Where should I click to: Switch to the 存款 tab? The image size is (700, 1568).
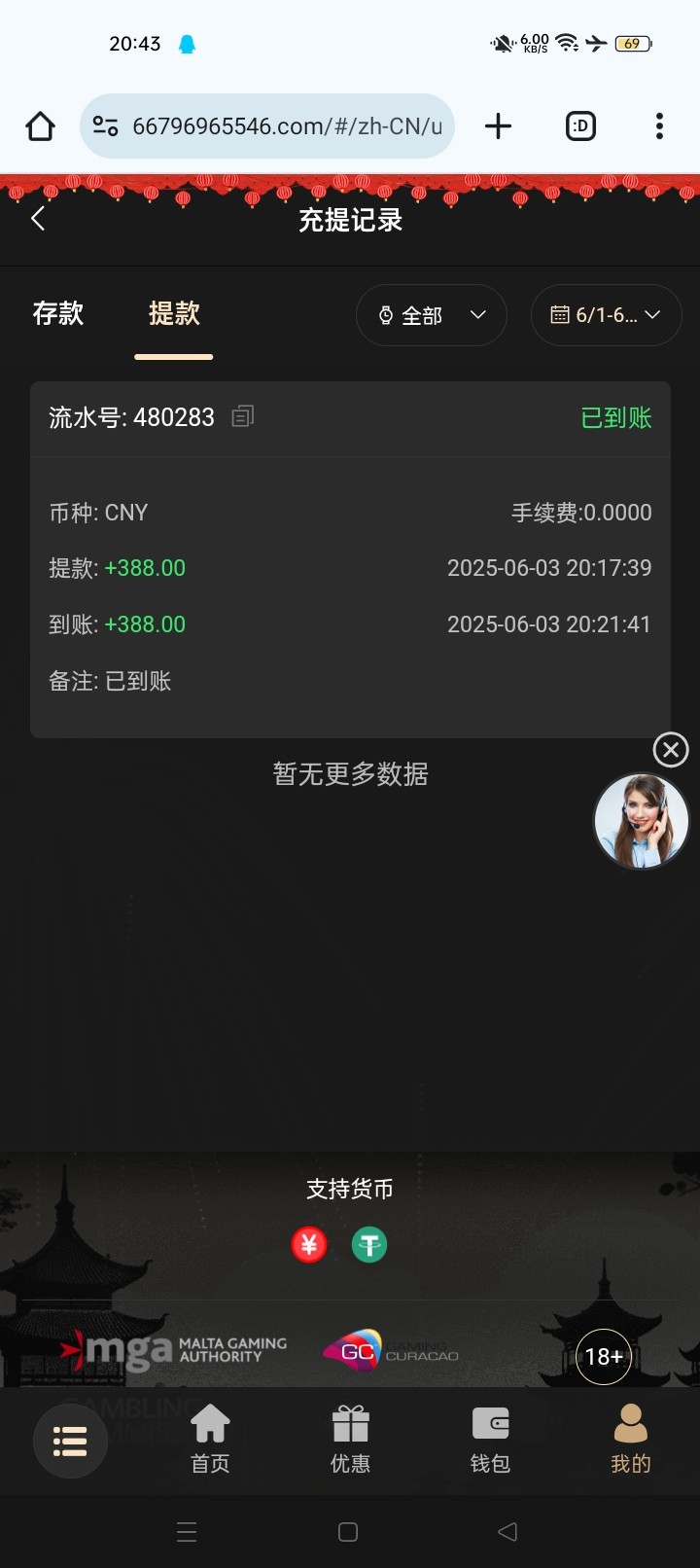coord(58,313)
